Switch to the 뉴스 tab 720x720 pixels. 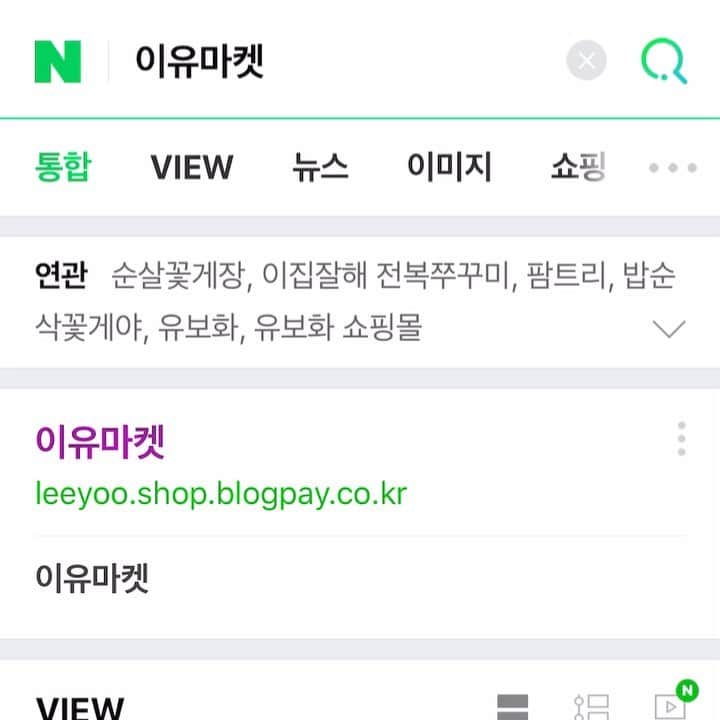click(320, 167)
